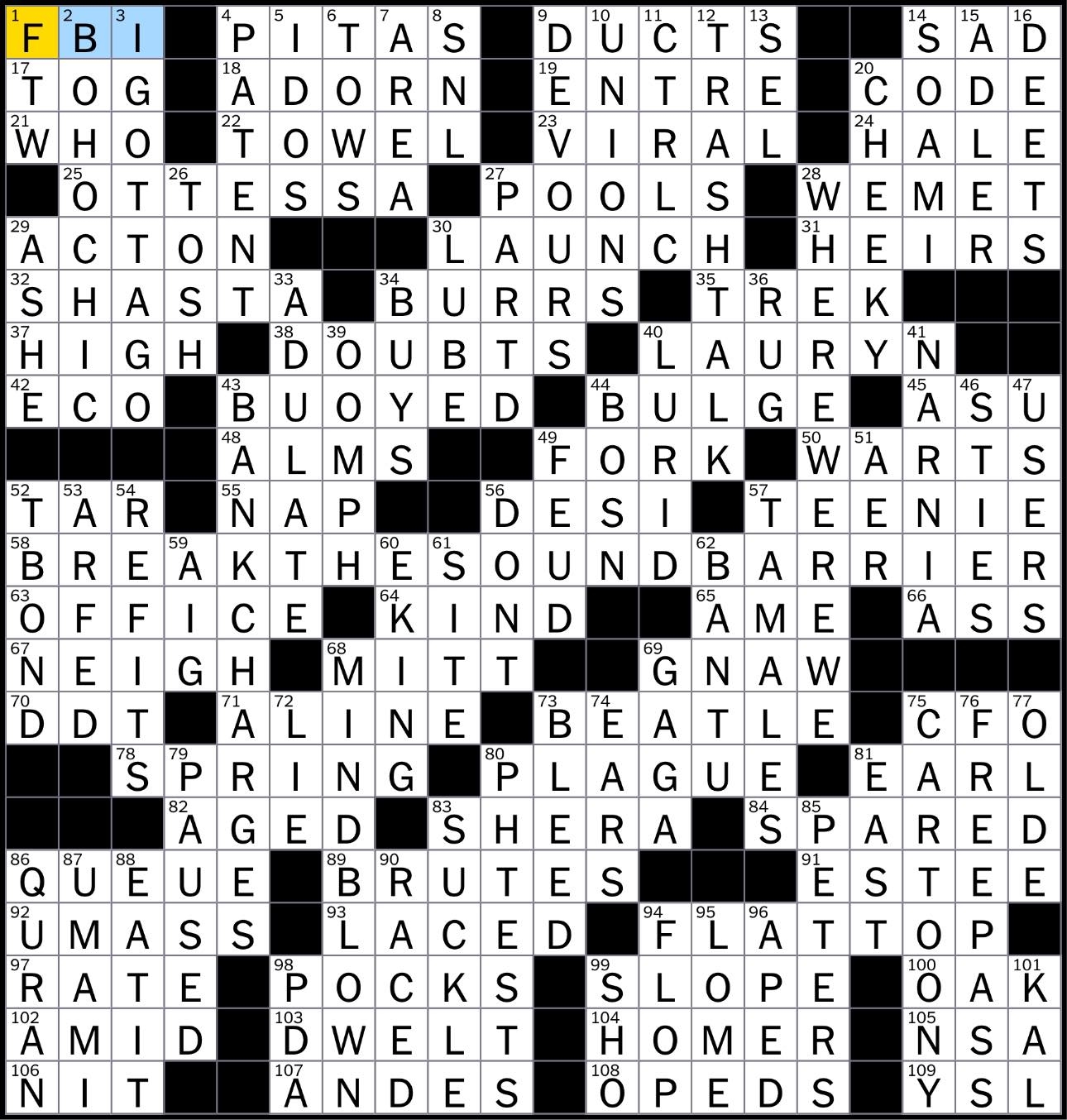Image resolution: width=1067 pixels, height=1120 pixels.
Task: Select the cell numbered 107
Action: pyautogui.click(x=296, y=1088)
